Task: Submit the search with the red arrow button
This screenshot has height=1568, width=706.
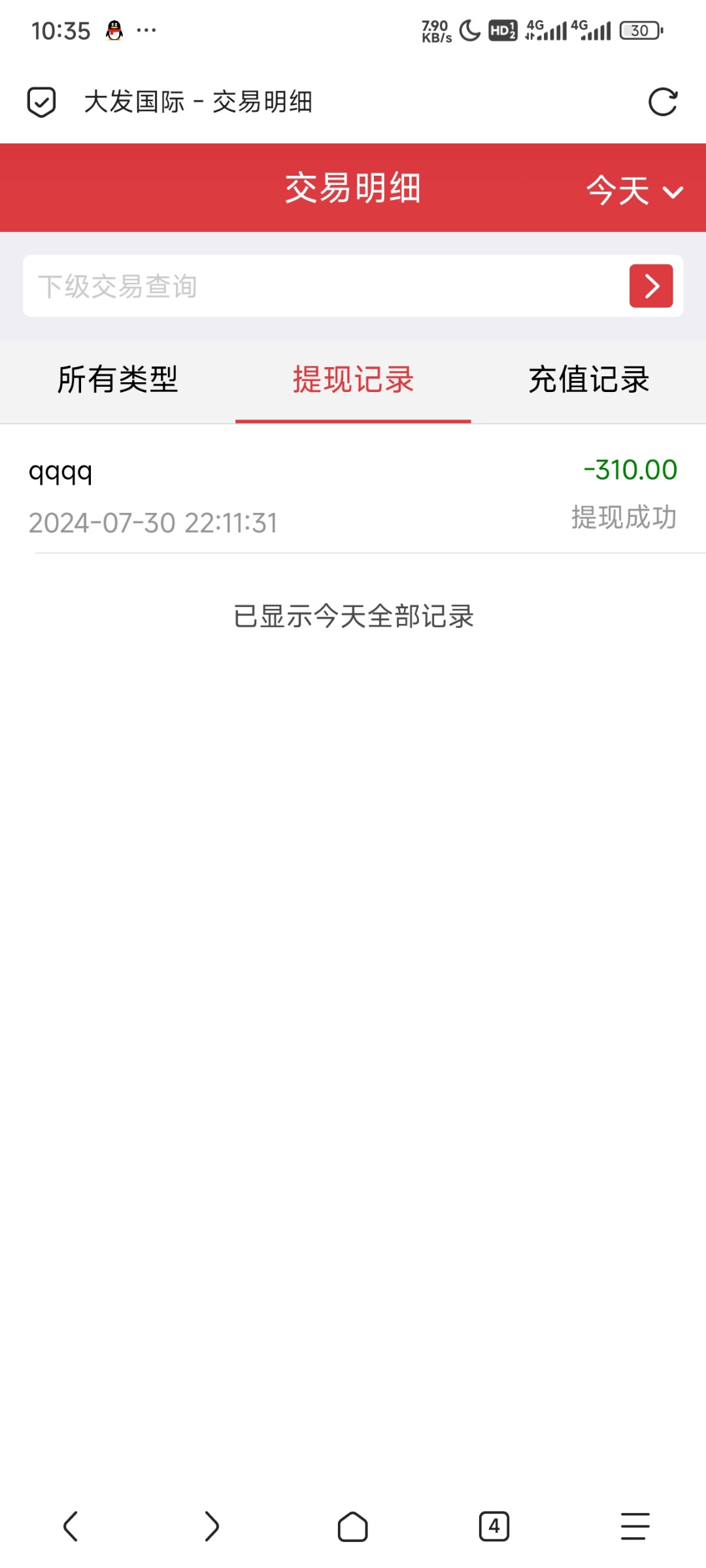Action: [x=650, y=286]
